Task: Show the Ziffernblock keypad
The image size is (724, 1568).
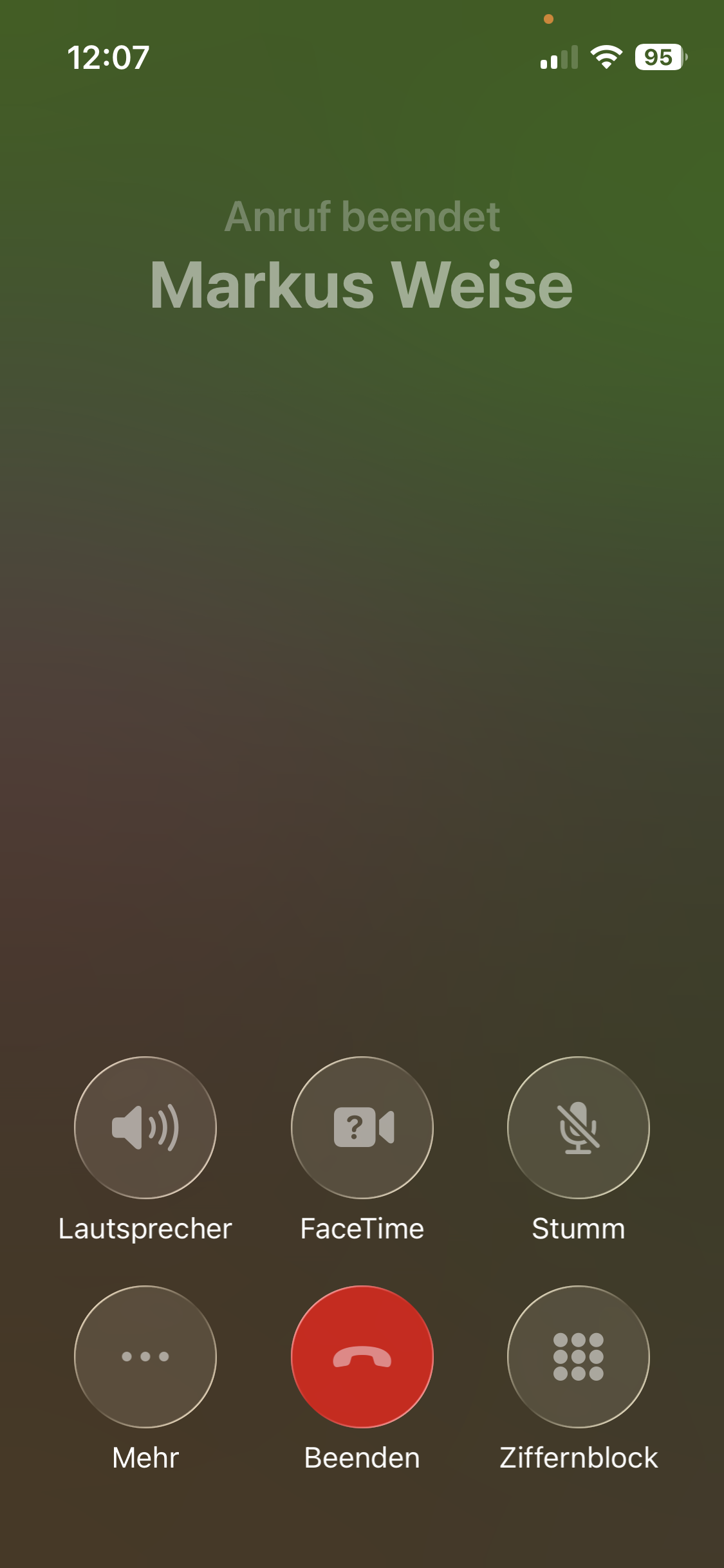Action: 579,1356
